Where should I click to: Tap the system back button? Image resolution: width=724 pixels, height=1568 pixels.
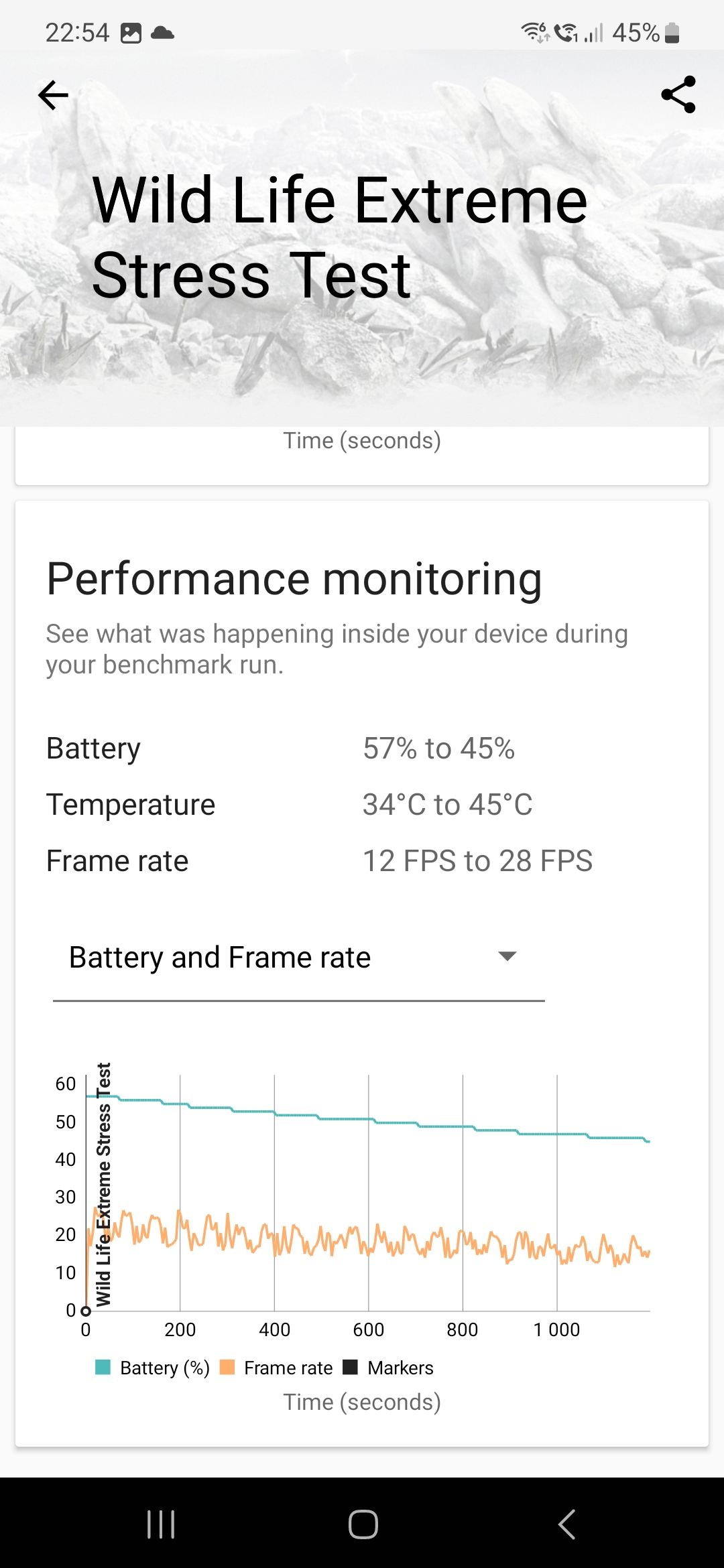pyautogui.click(x=566, y=1524)
